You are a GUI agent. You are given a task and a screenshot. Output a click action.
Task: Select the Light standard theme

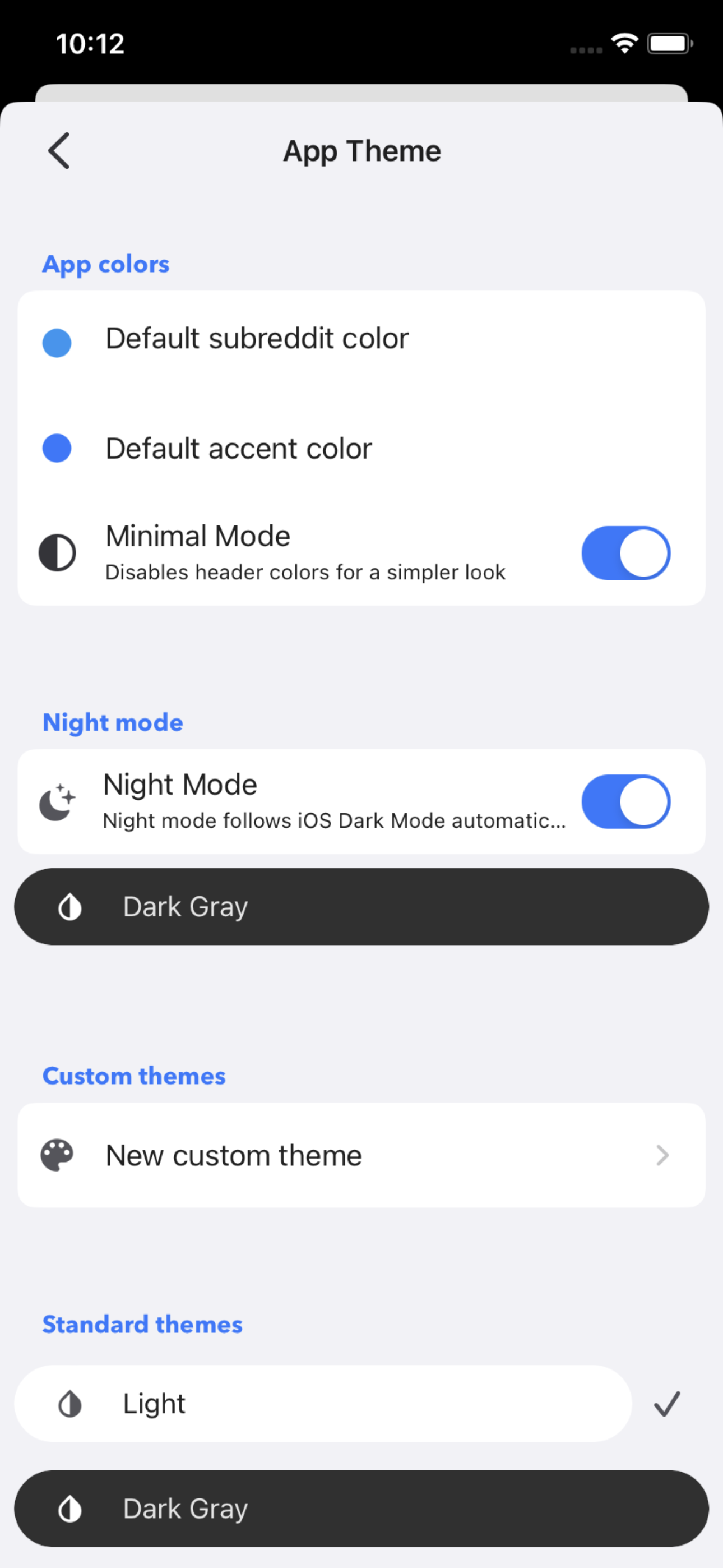(x=323, y=1404)
